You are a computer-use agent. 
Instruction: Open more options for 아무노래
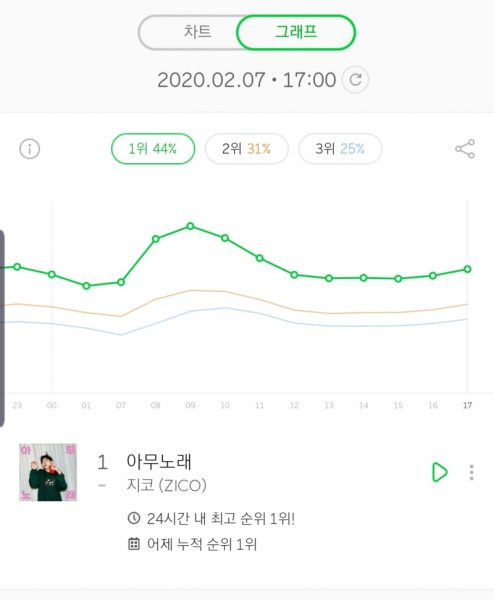pyautogui.click(x=471, y=472)
